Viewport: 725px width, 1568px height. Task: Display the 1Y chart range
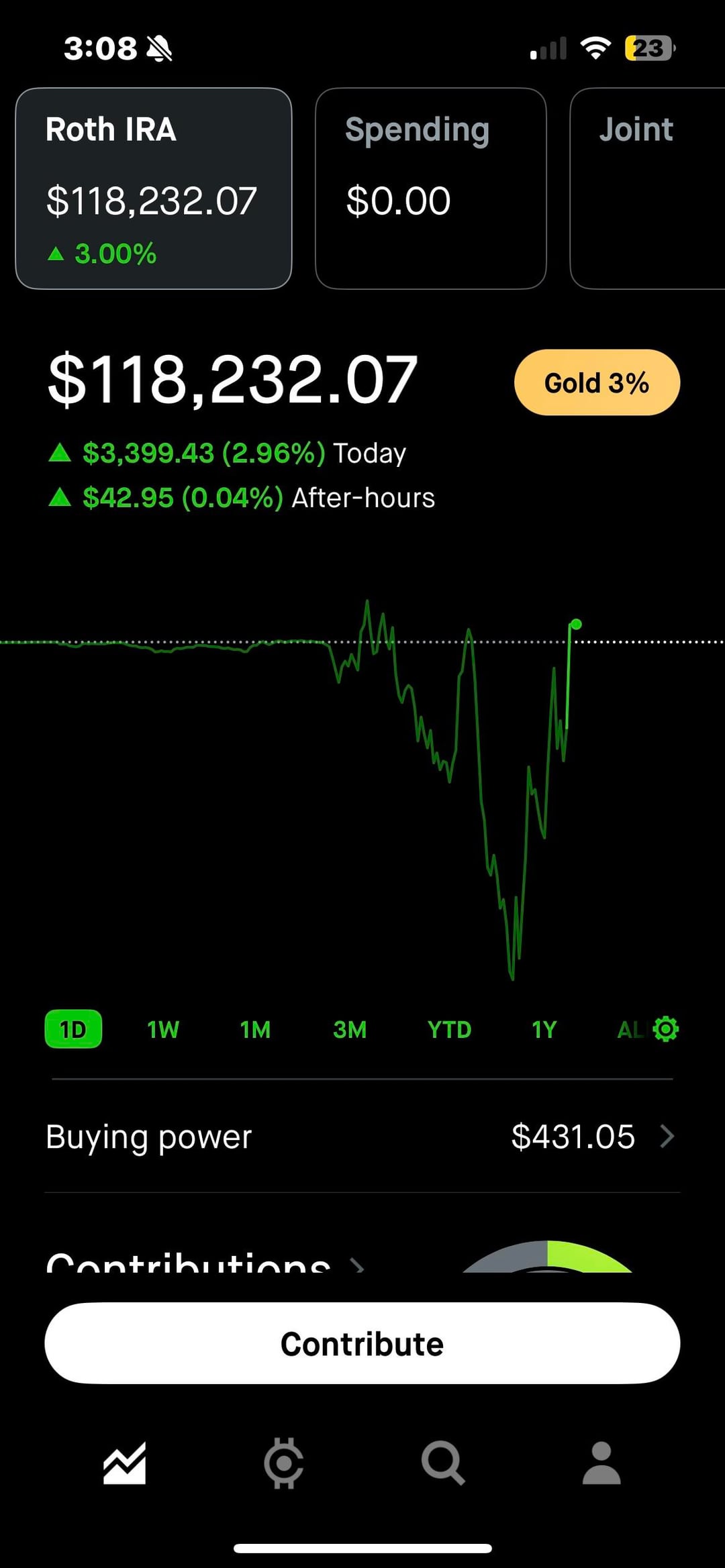coord(544,1029)
